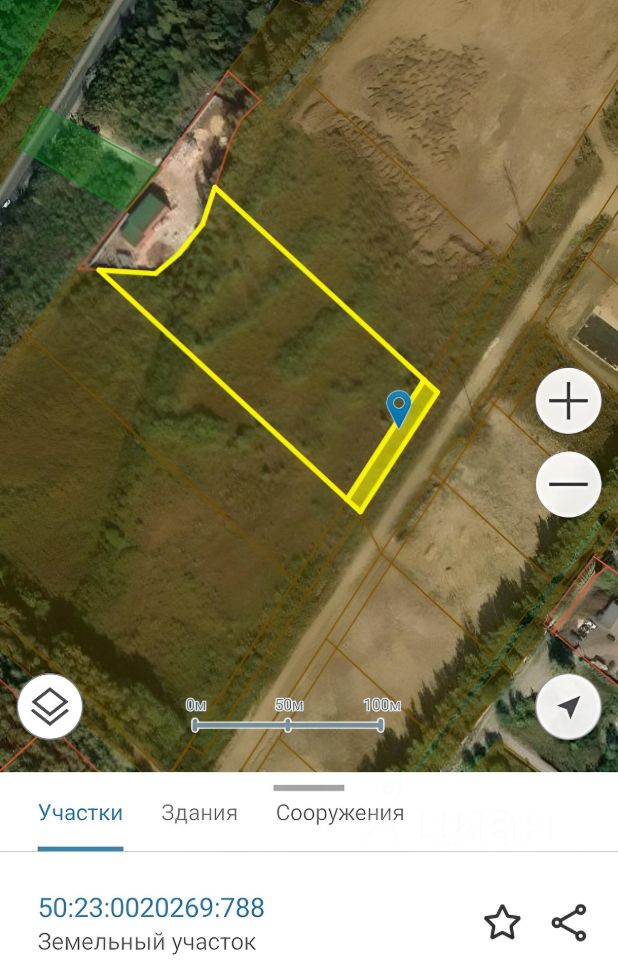Viewport: 618px width, 960px height.
Task: Zoom out of the map
Action: pyautogui.click(x=568, y=484)
